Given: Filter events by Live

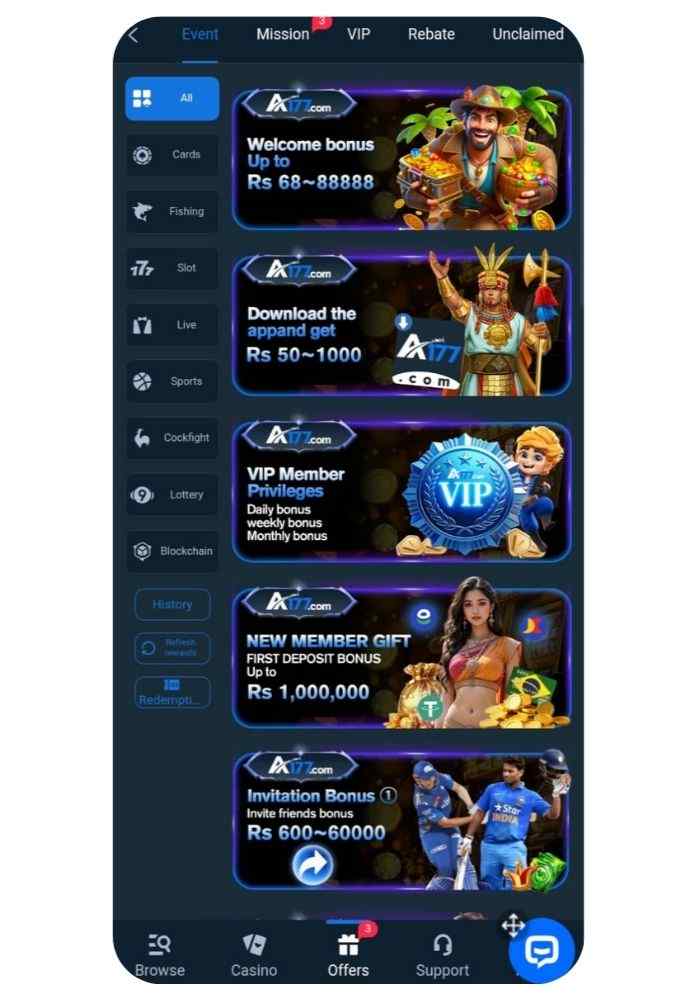Looking at the screenshot, I should 172,325.
